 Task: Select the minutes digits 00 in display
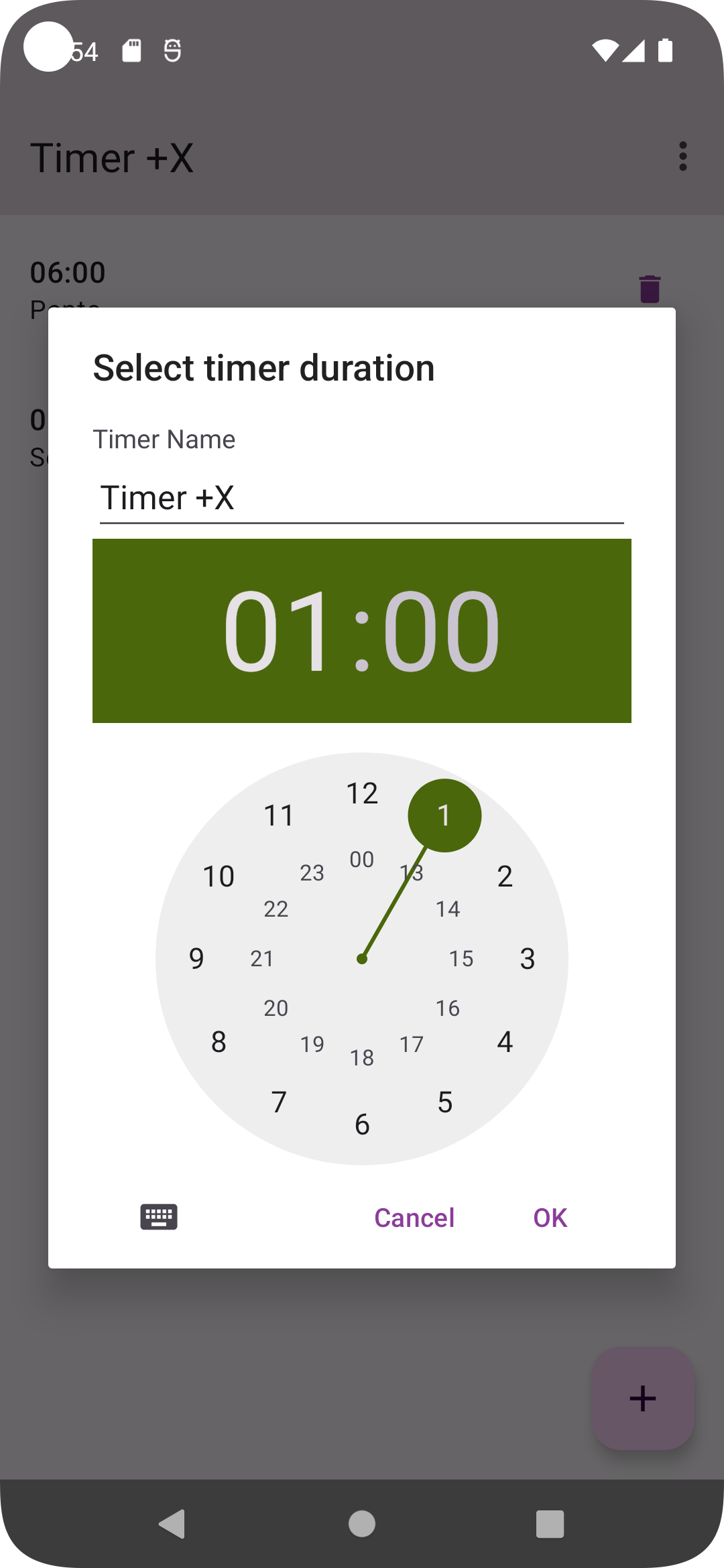pyautogui.click(x=442, y=631)
